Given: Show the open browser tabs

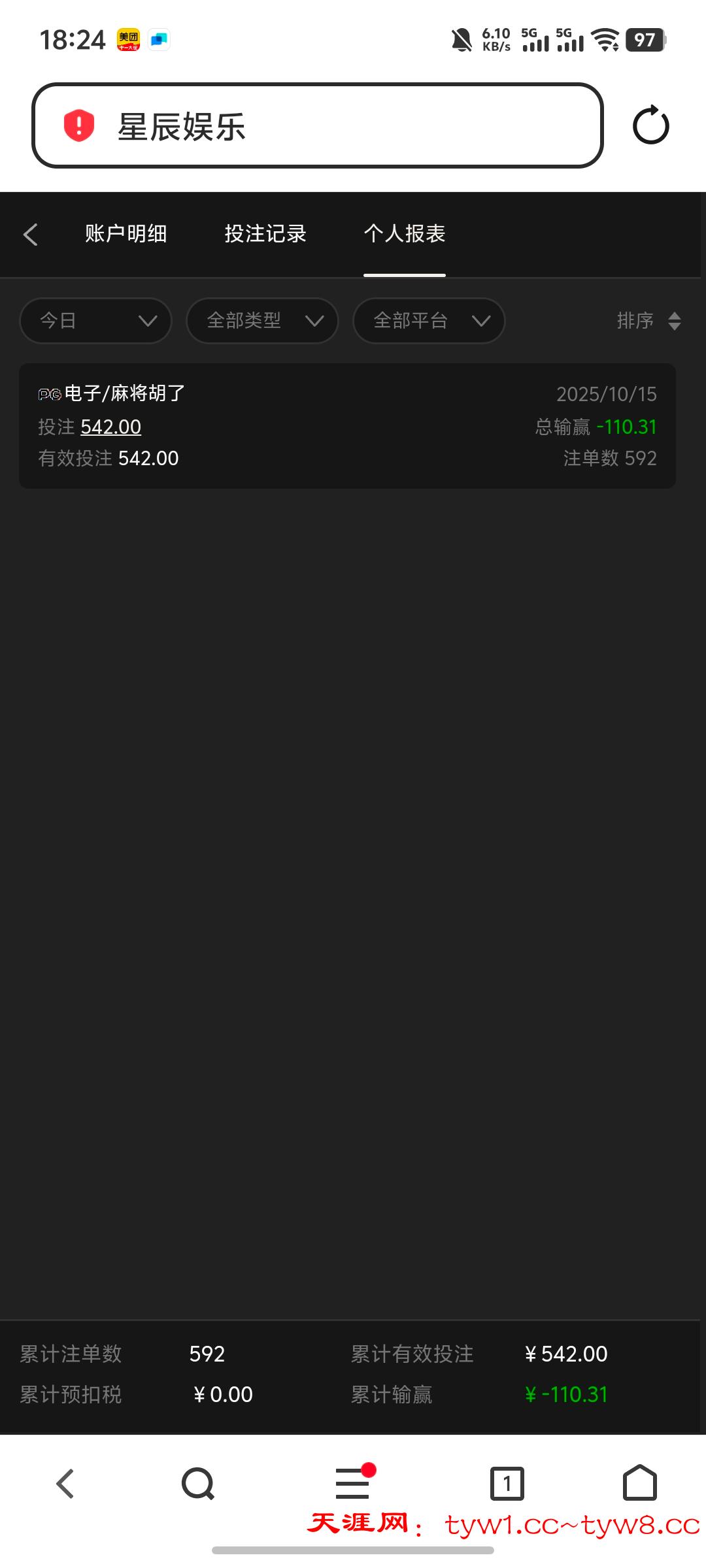Looking at the screenshot, I should [507, 1483].
